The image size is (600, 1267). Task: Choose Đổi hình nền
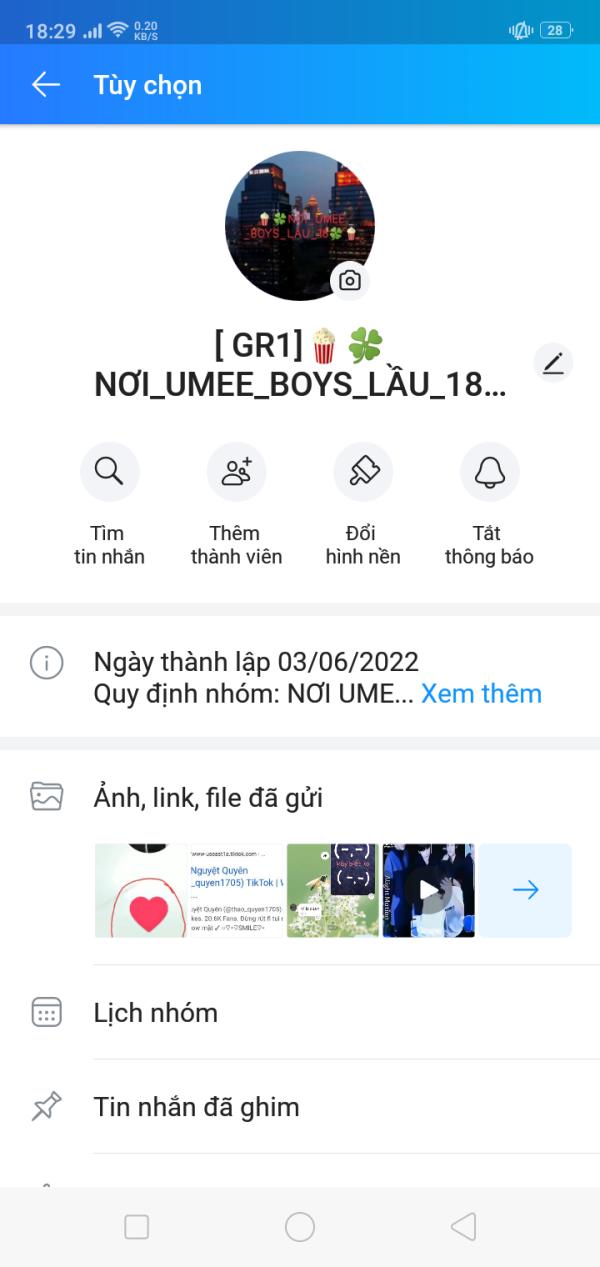[362, 472]
